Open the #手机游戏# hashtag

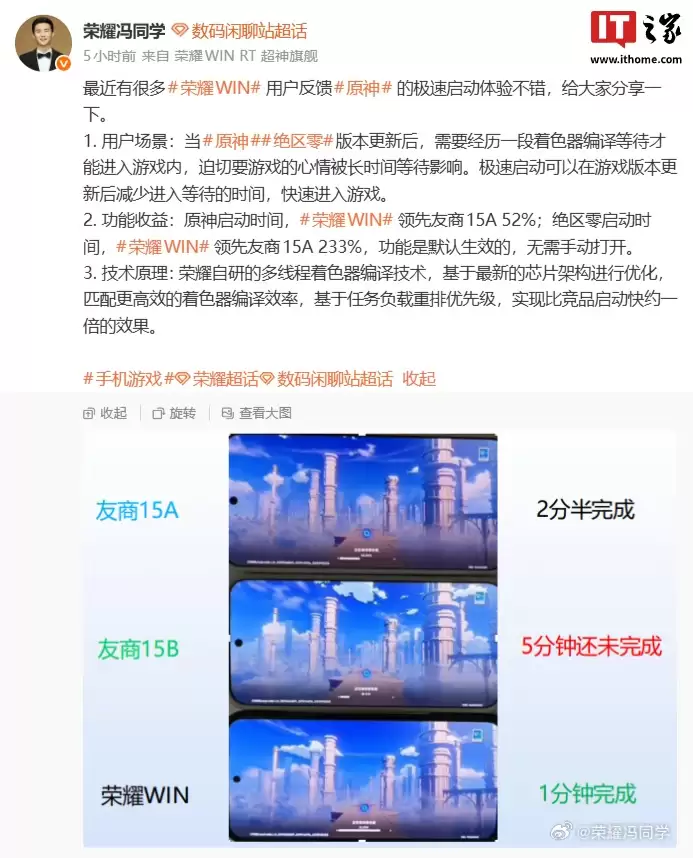point(122,378)
